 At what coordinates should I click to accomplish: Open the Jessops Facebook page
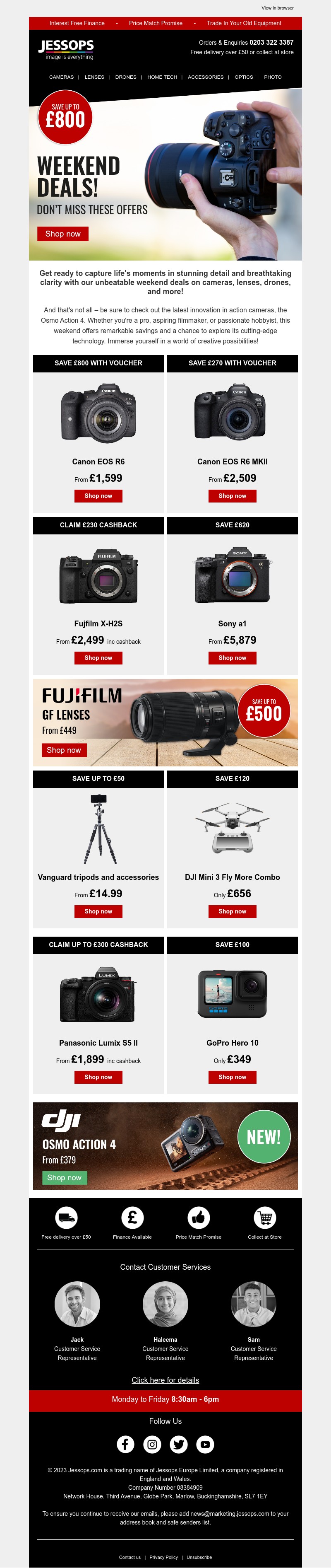(125, 1444)
